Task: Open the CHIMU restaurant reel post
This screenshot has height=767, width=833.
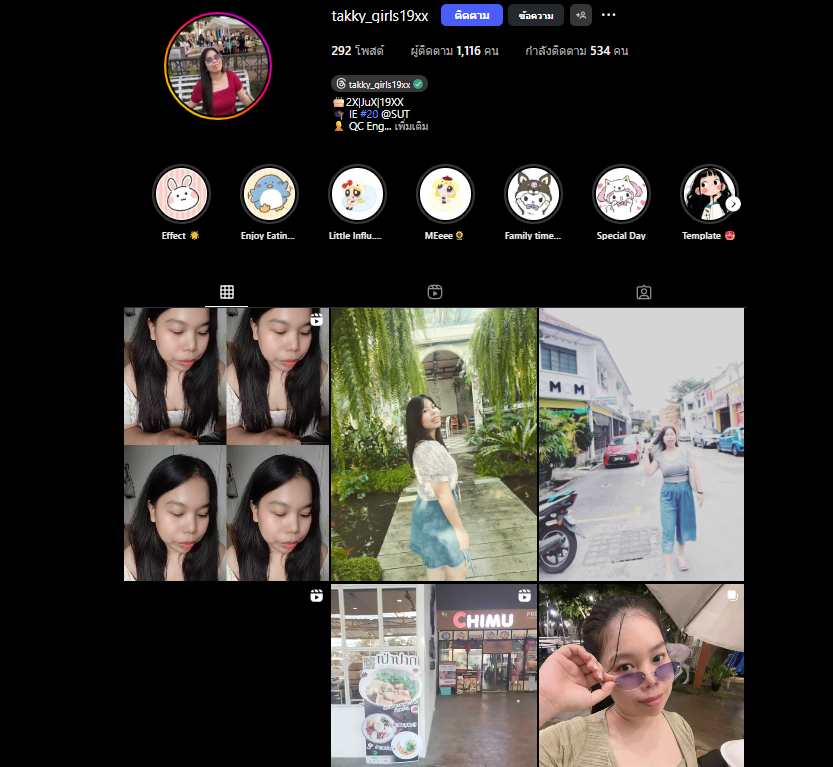Action: (x=434, y=675)
